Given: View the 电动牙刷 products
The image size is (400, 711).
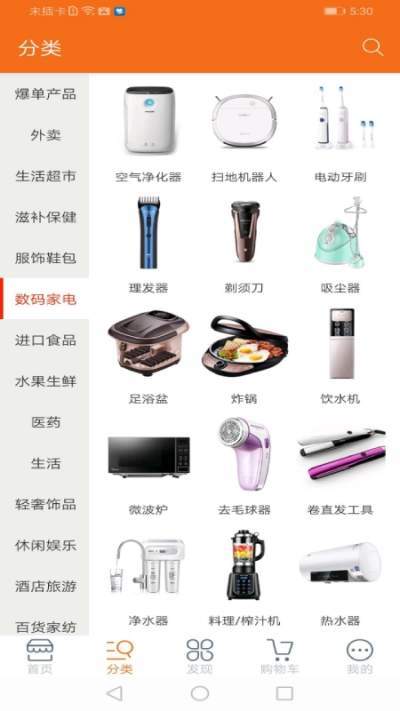Looking at the screenshot, I should click(x=340, y=134).
